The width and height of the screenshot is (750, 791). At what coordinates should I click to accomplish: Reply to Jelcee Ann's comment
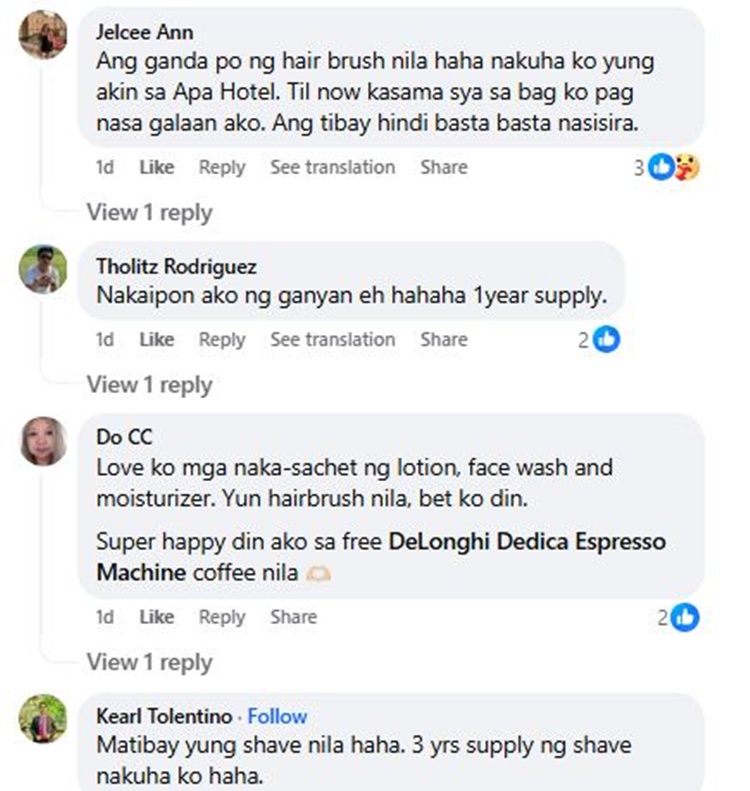point(221,167)
